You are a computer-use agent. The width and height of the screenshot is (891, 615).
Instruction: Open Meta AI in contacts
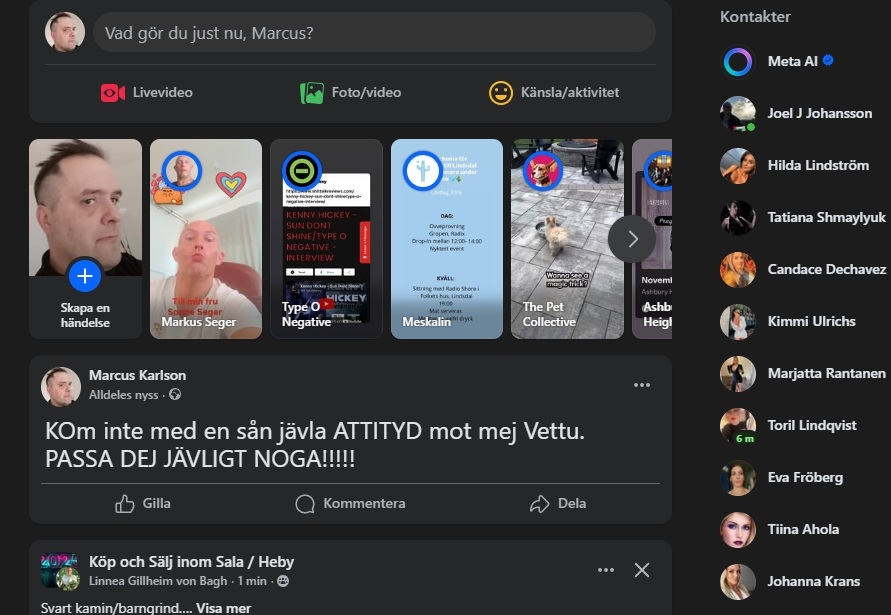[x=792, y=61]
